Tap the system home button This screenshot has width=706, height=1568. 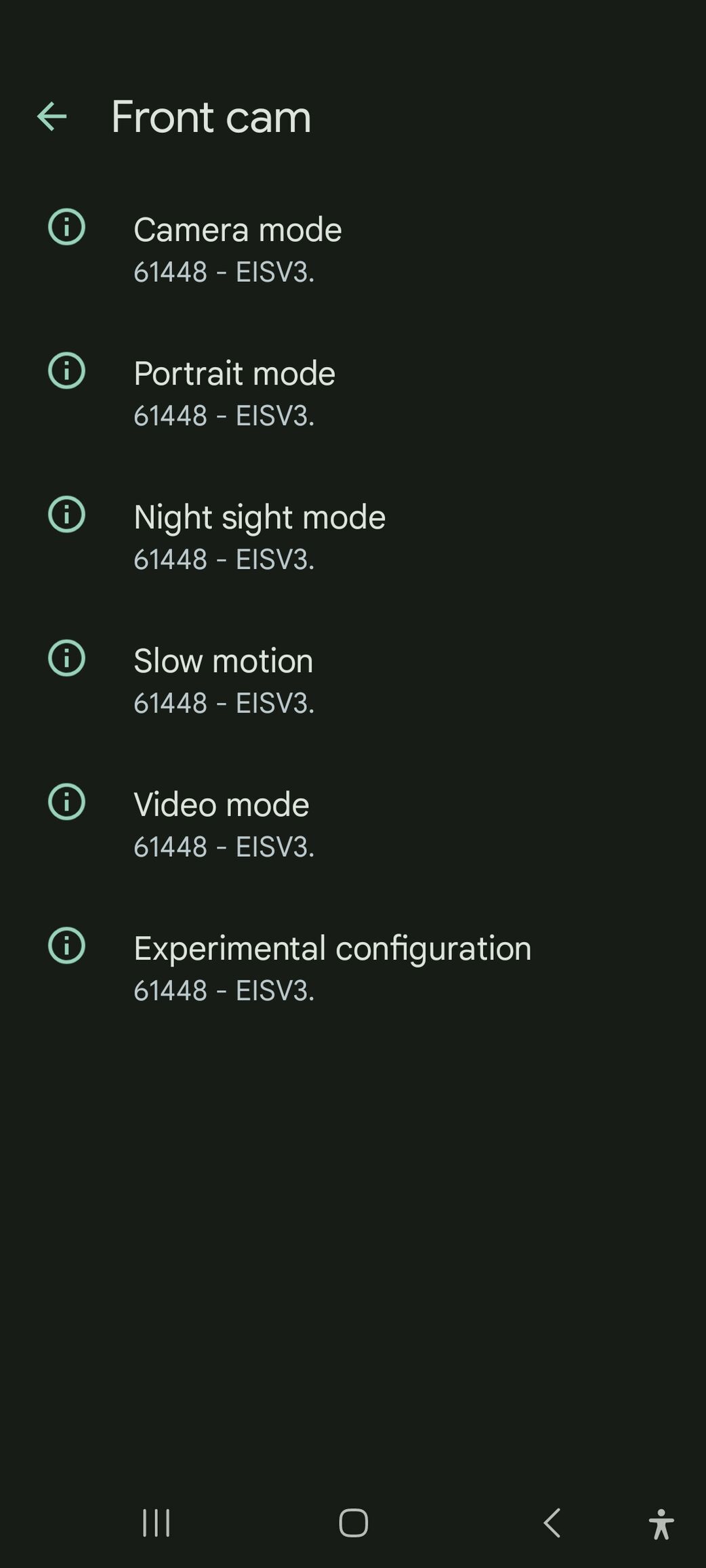[x=353, y=1523]
